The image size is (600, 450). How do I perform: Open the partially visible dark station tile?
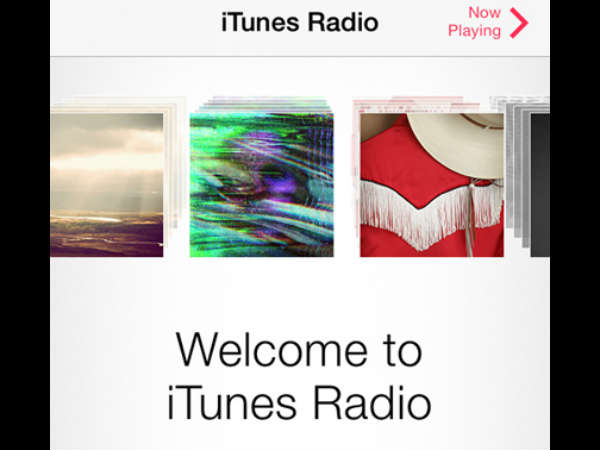[539, 185]
